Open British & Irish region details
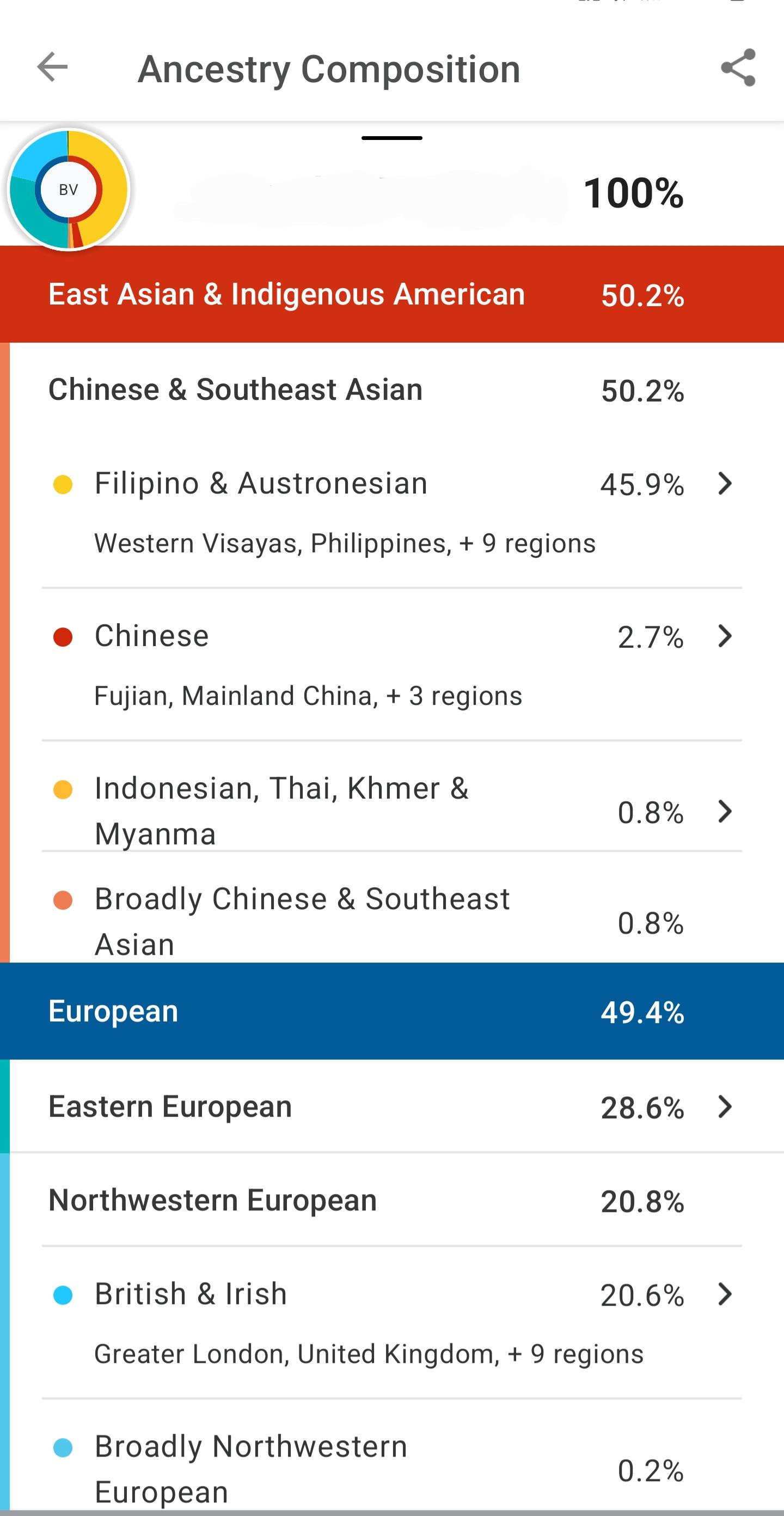784x1516 pixels. [724, 1294]
